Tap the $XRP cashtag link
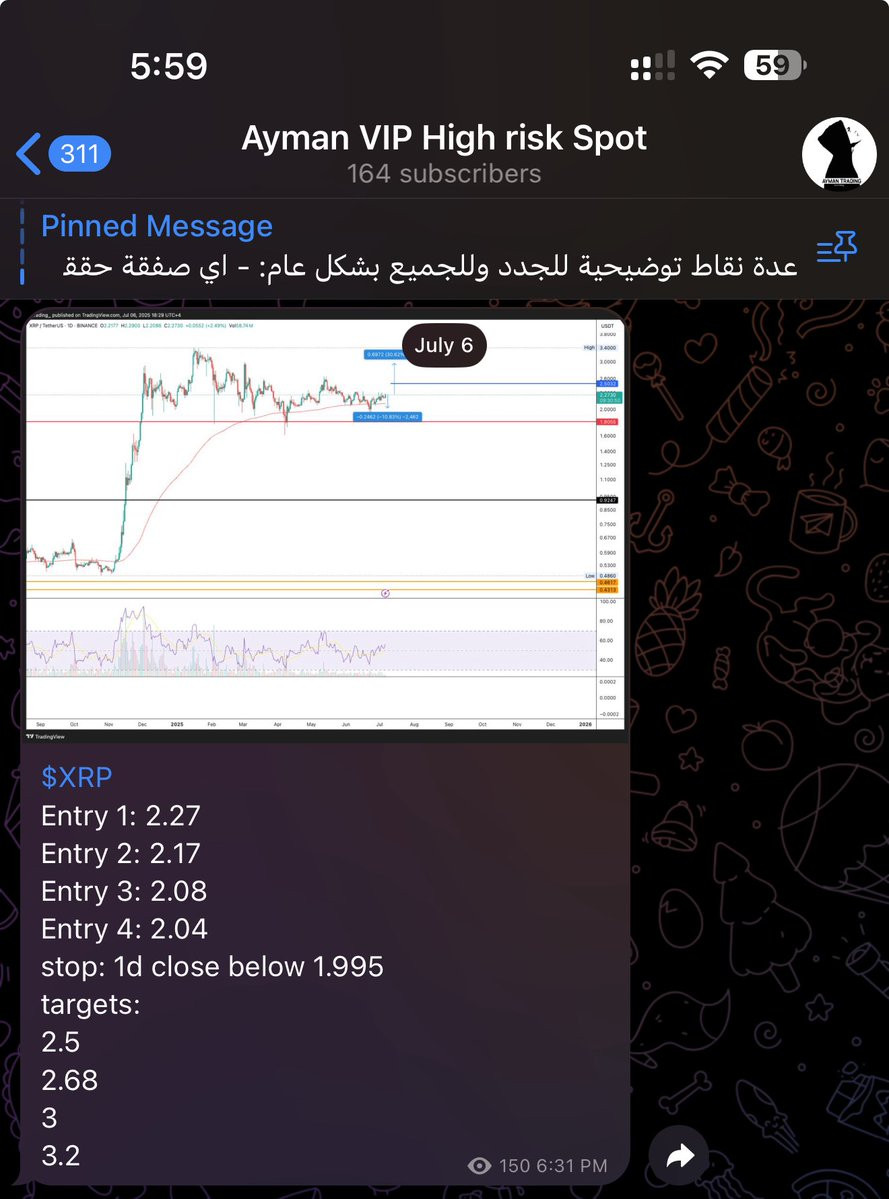This screenshot has height=1199, width=889. (77, 777)
